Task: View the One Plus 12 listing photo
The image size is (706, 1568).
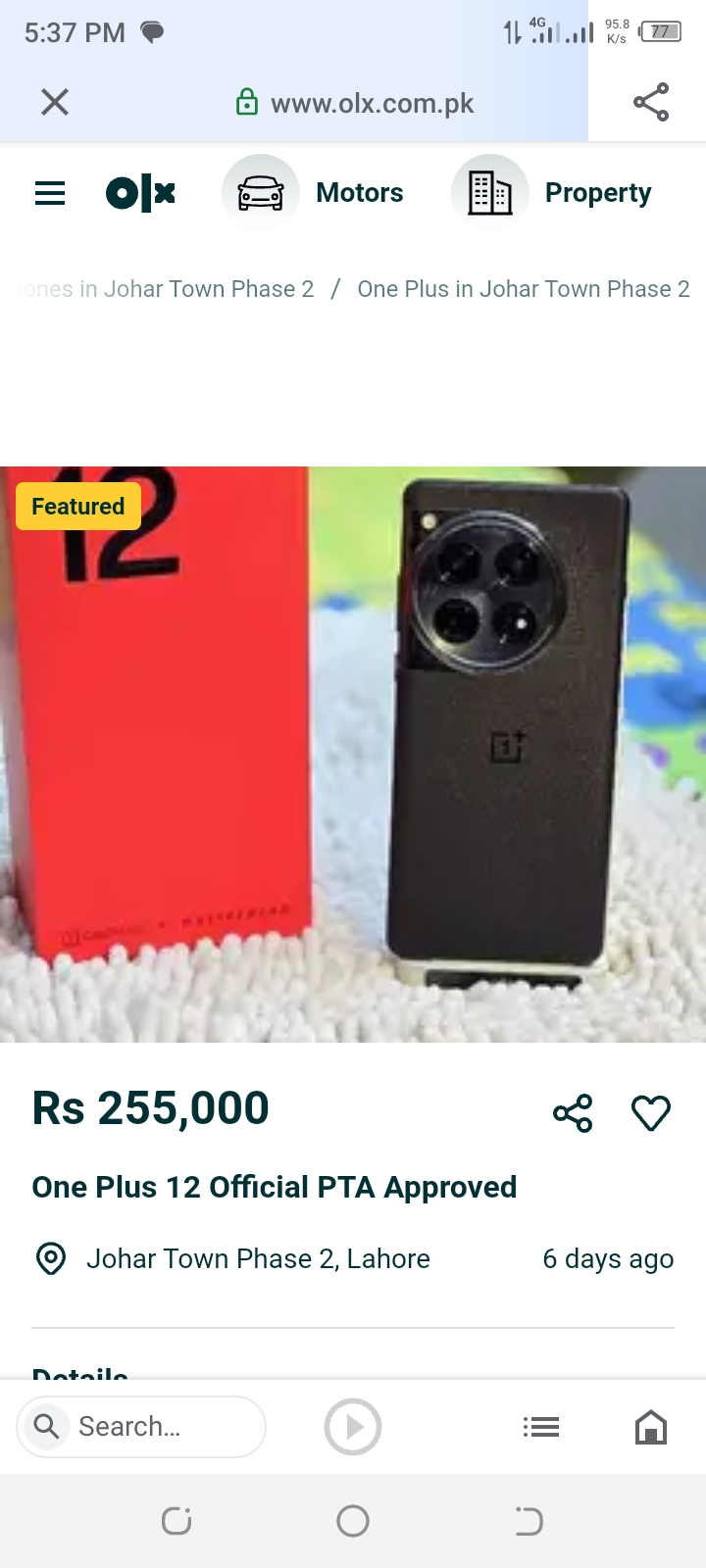Action: tap(353, 755)
